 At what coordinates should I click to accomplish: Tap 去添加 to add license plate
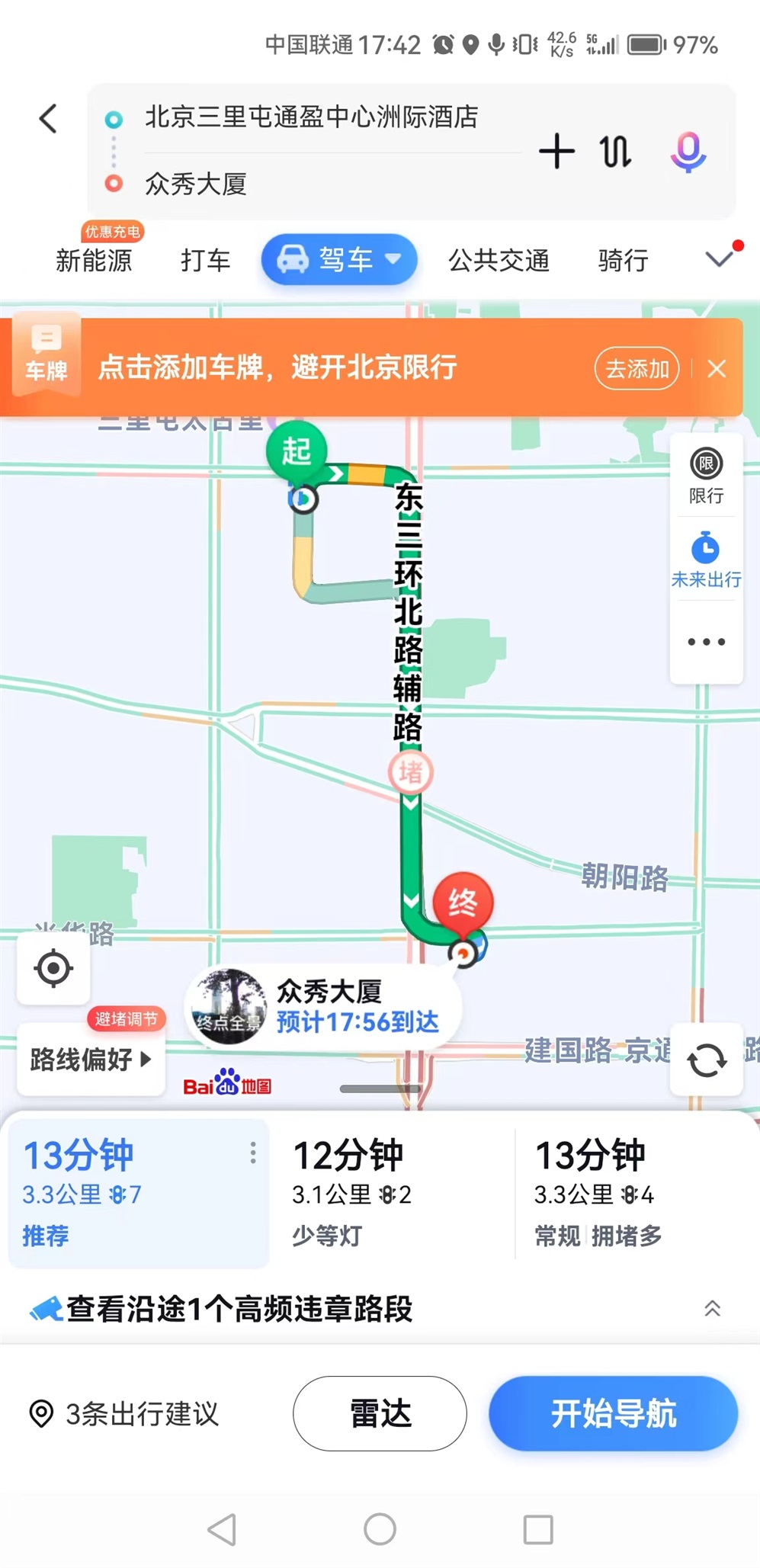tap(637, 369)
